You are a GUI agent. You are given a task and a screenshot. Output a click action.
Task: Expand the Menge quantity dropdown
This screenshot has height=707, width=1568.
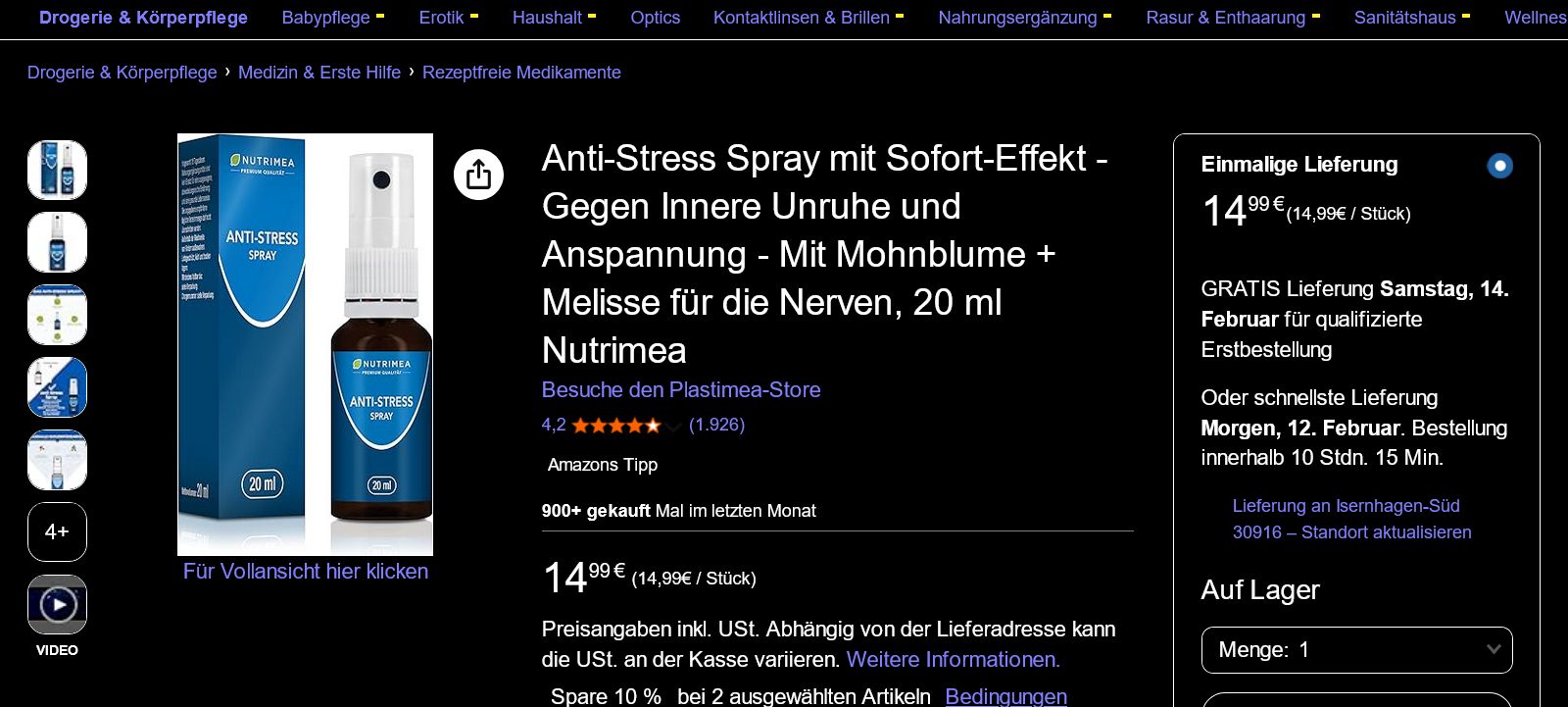pos(1356,649)
